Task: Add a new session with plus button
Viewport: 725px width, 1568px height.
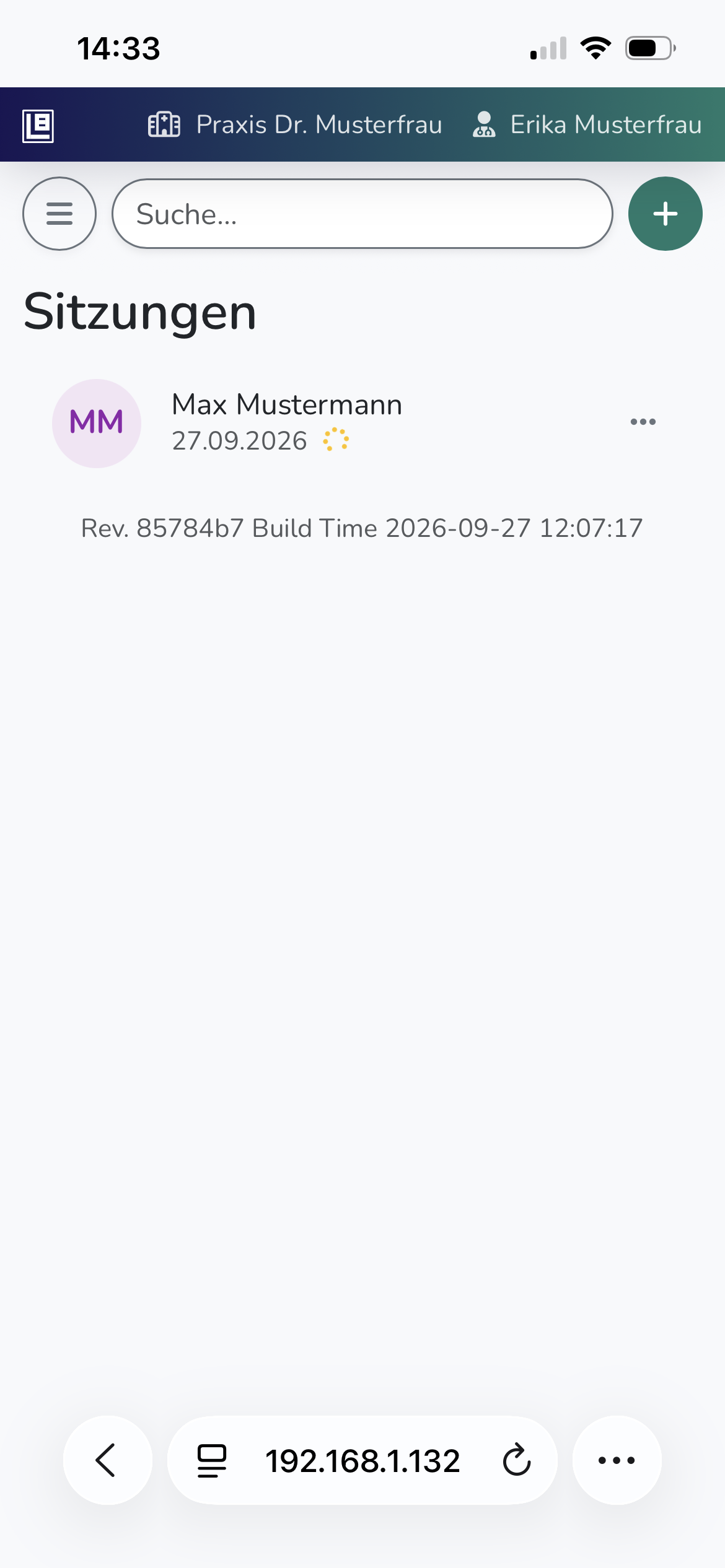Action: 665,214
